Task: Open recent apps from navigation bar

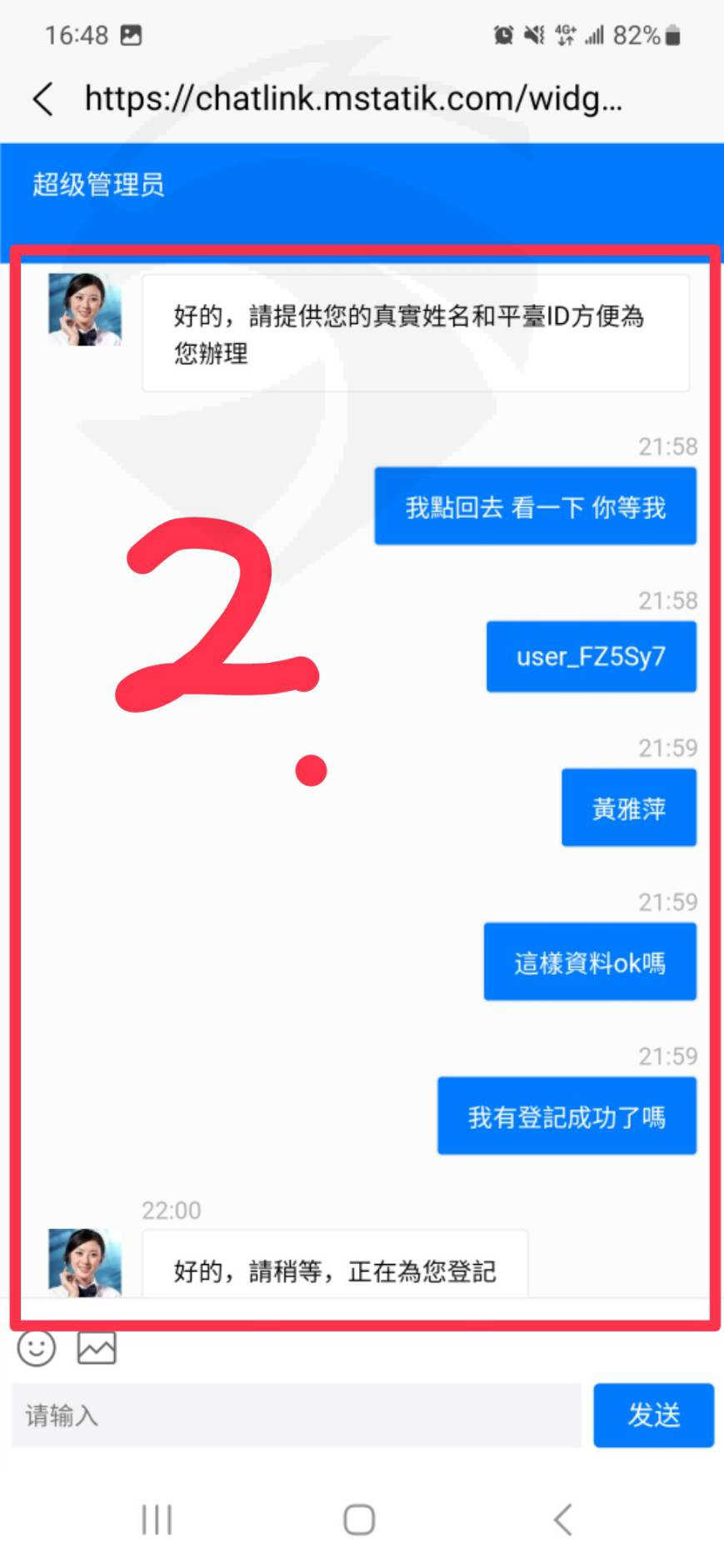Action: tap(157, 1520)
